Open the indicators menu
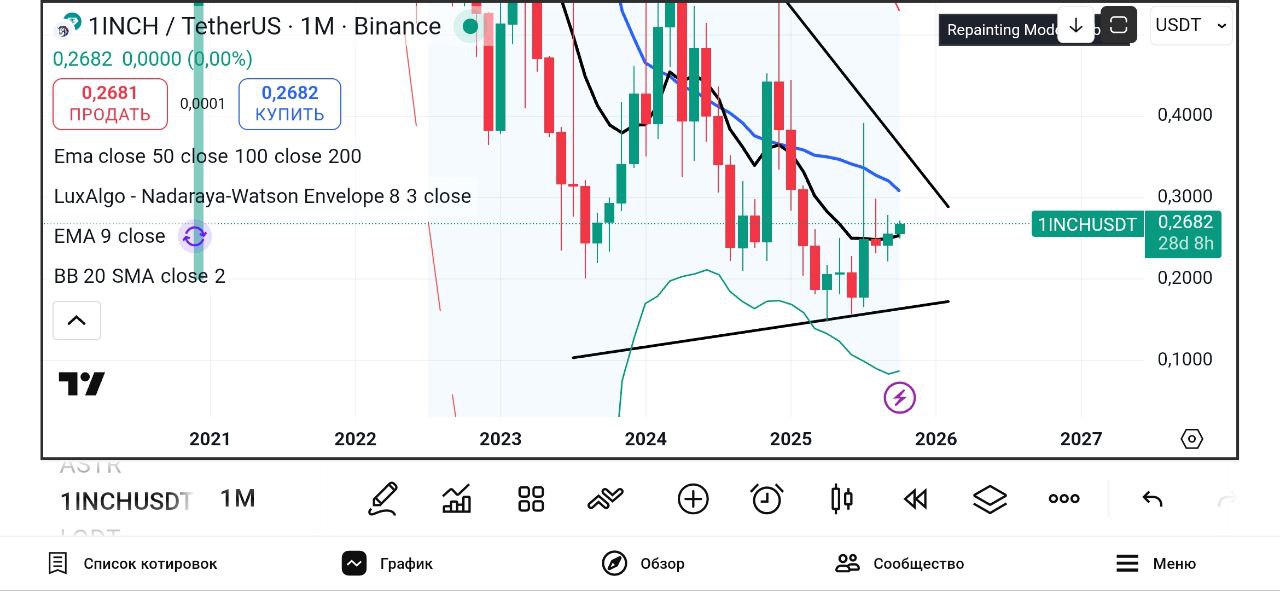Viewport: 1280px width, 591px height. 457,499
